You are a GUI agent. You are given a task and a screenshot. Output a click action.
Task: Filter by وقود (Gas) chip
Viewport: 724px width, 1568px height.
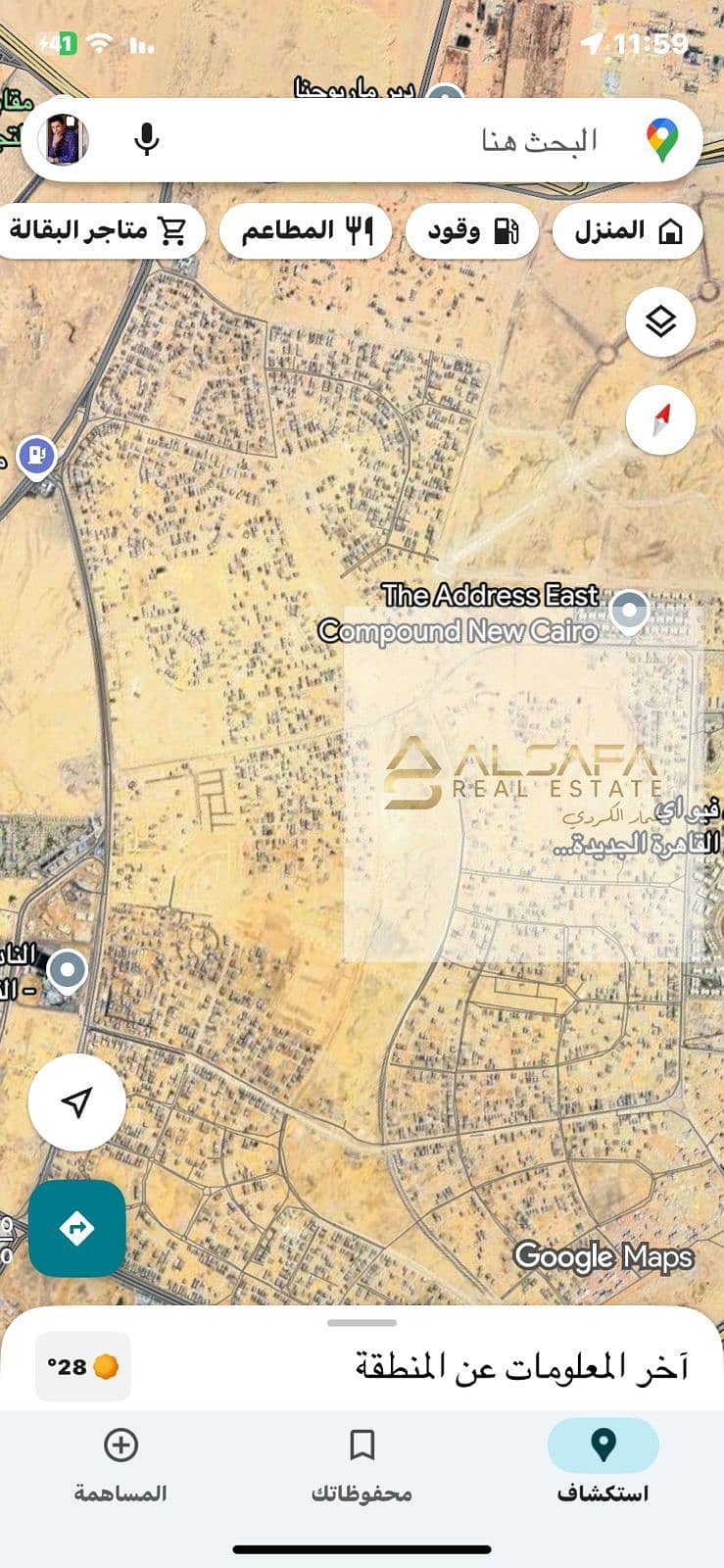coord(472,231)
